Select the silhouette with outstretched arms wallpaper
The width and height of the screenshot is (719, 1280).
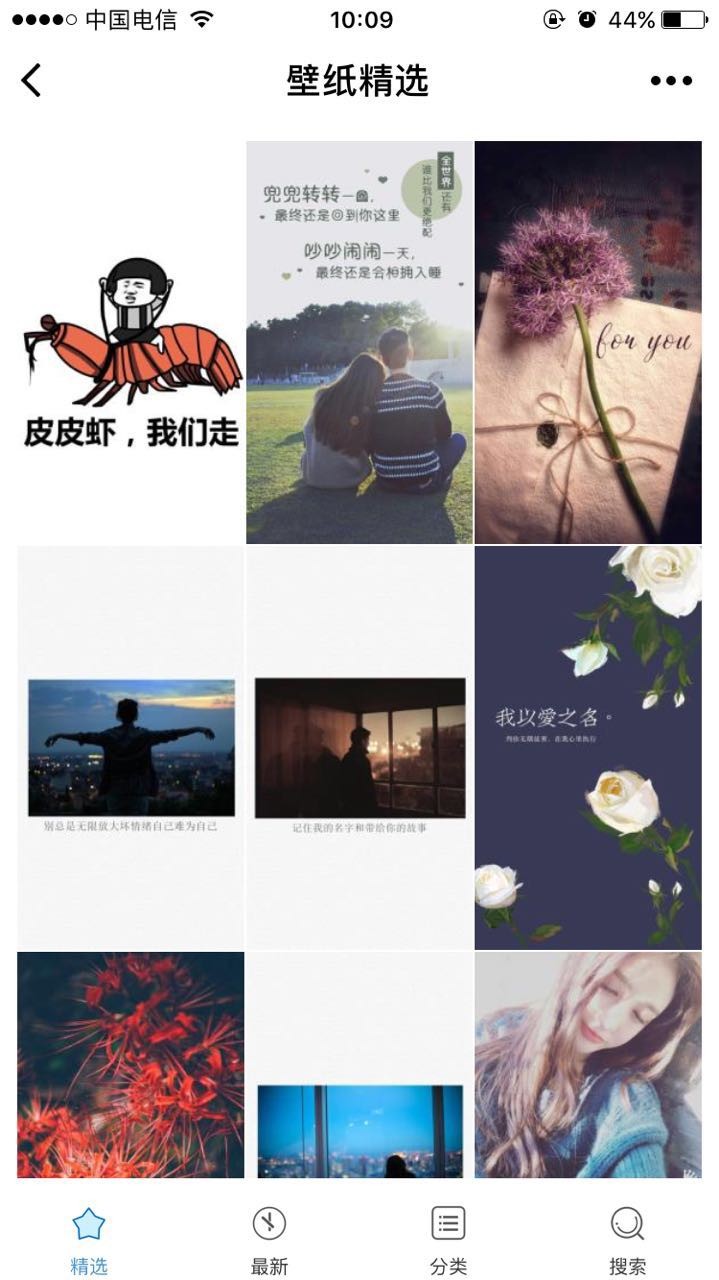point(131,748)
